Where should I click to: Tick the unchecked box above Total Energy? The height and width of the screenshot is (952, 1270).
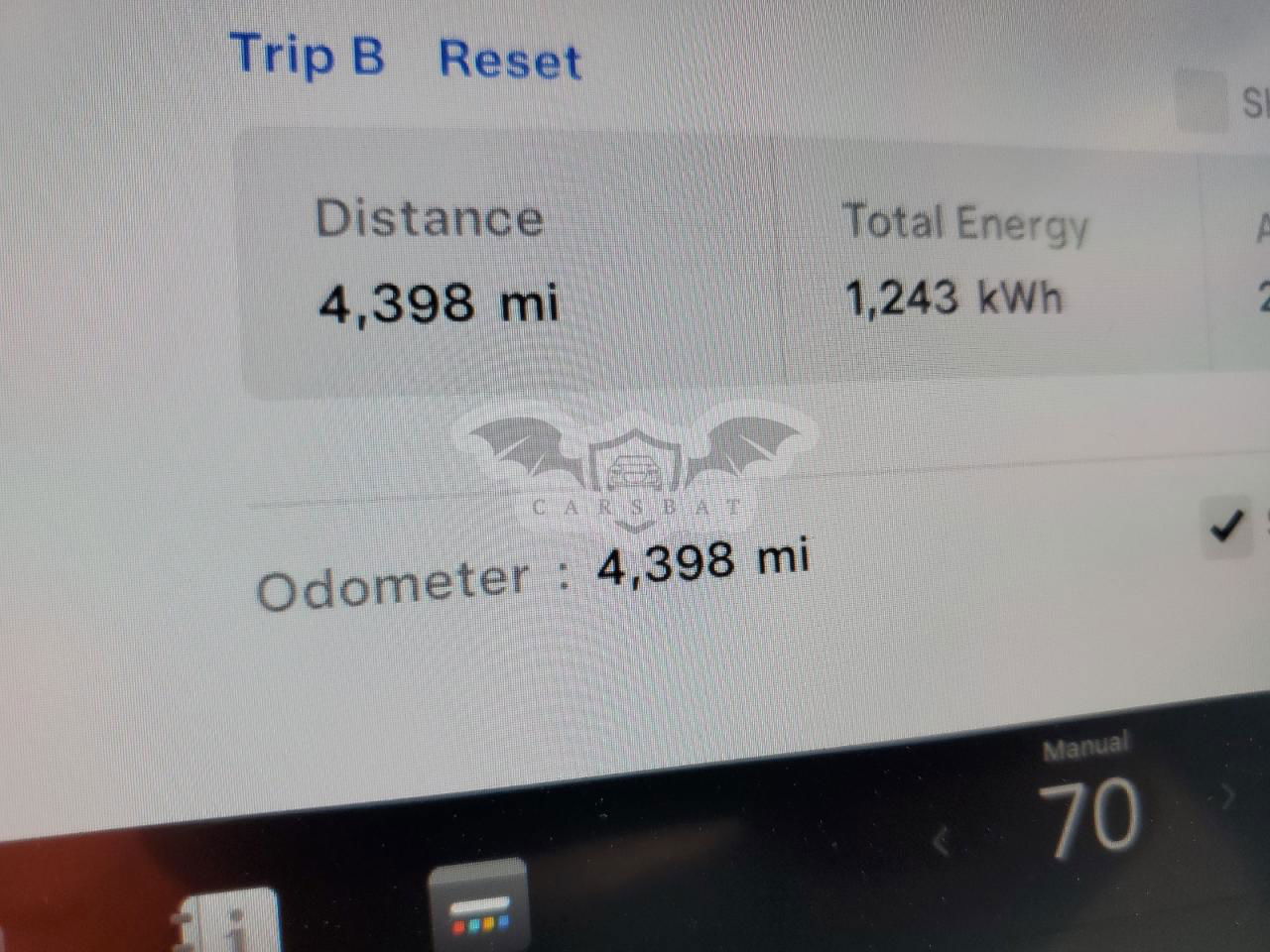click(1201, 100)
